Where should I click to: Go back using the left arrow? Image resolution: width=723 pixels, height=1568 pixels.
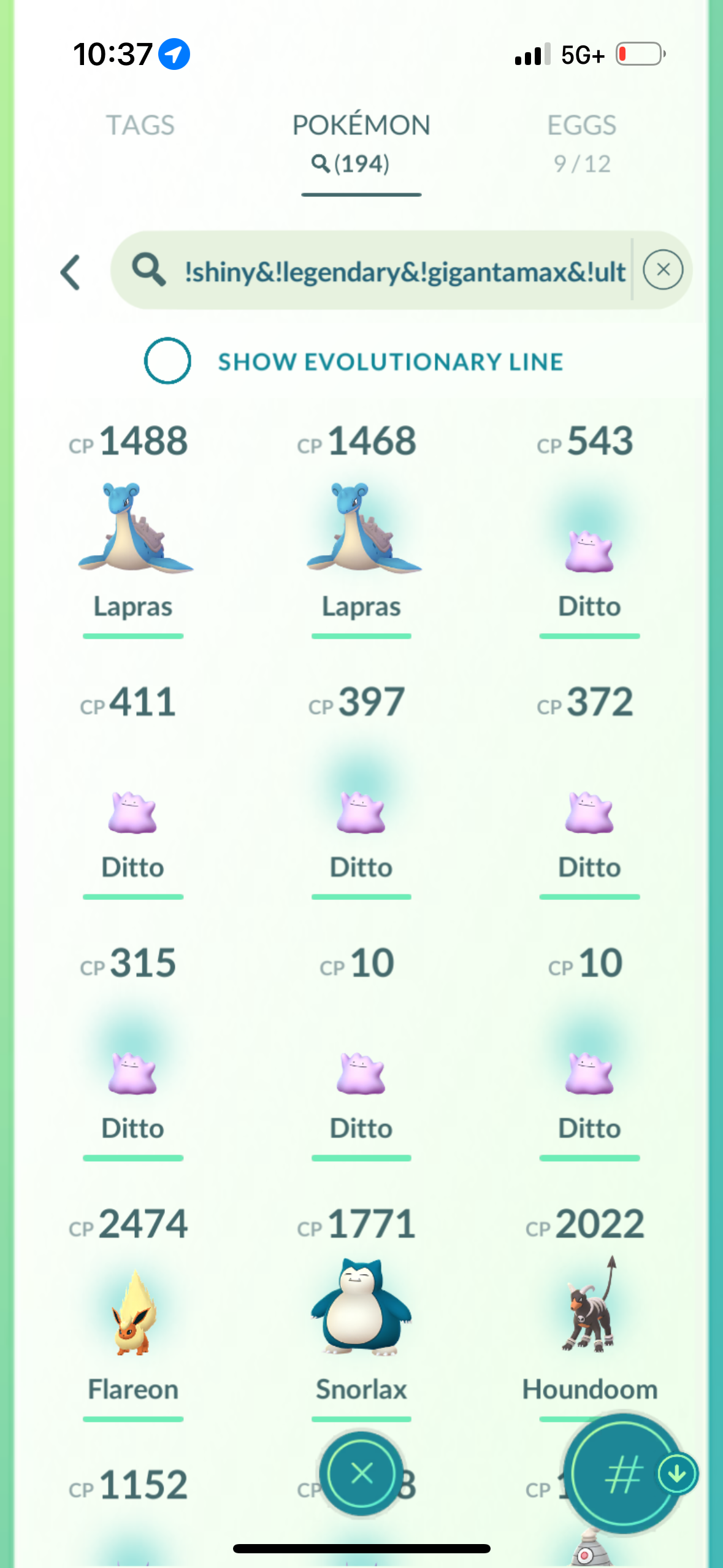[71, 272]
